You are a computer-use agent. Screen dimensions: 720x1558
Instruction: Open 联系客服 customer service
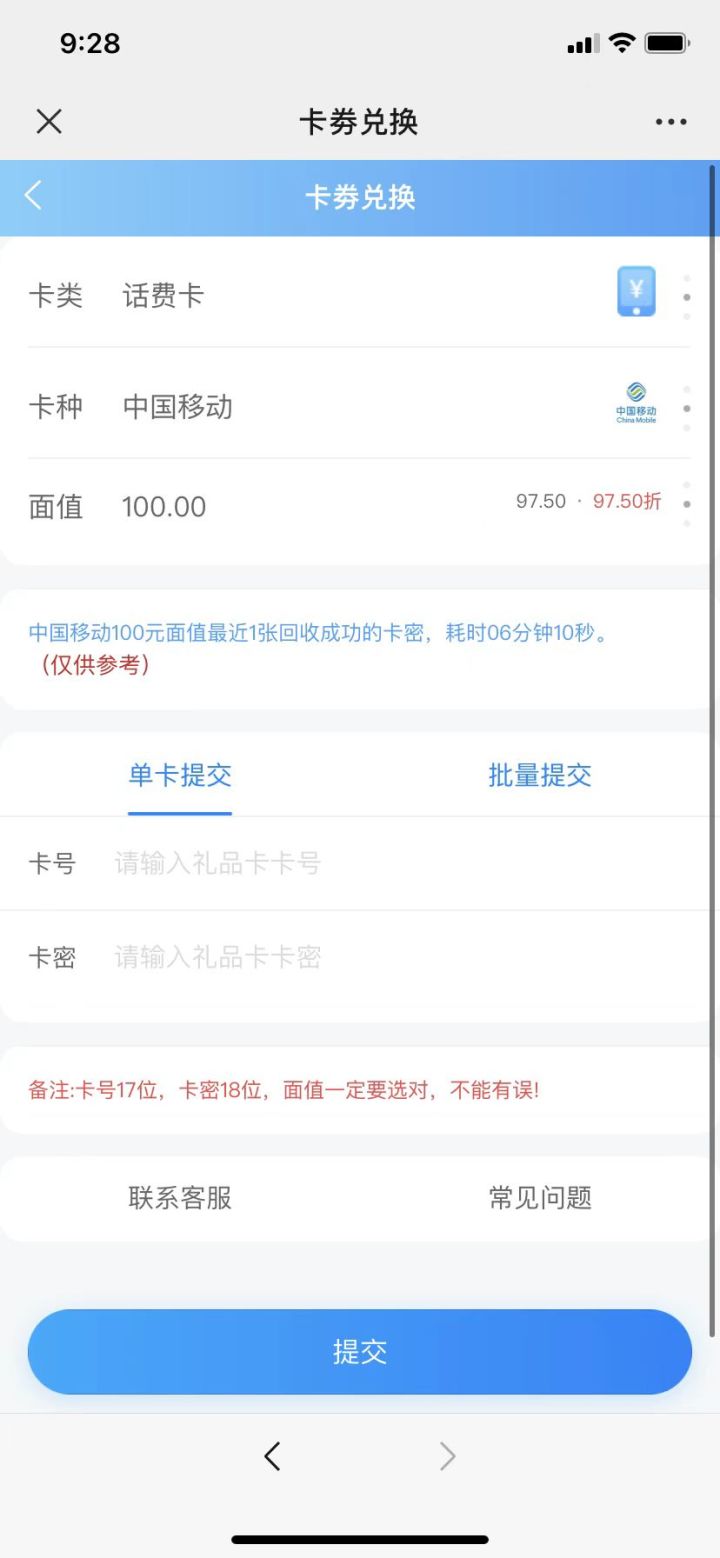point(180,1198)
